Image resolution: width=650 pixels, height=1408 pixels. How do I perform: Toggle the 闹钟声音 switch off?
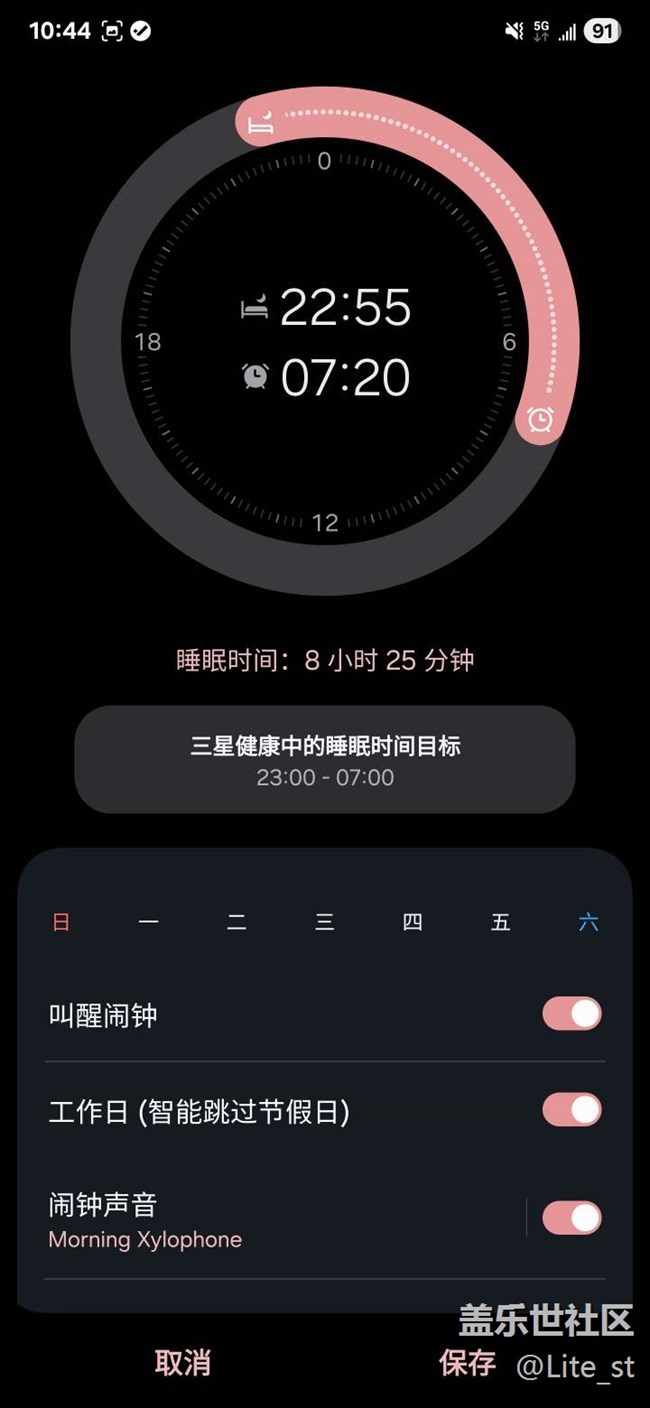pyautogui.click(x=572, y=1218)
